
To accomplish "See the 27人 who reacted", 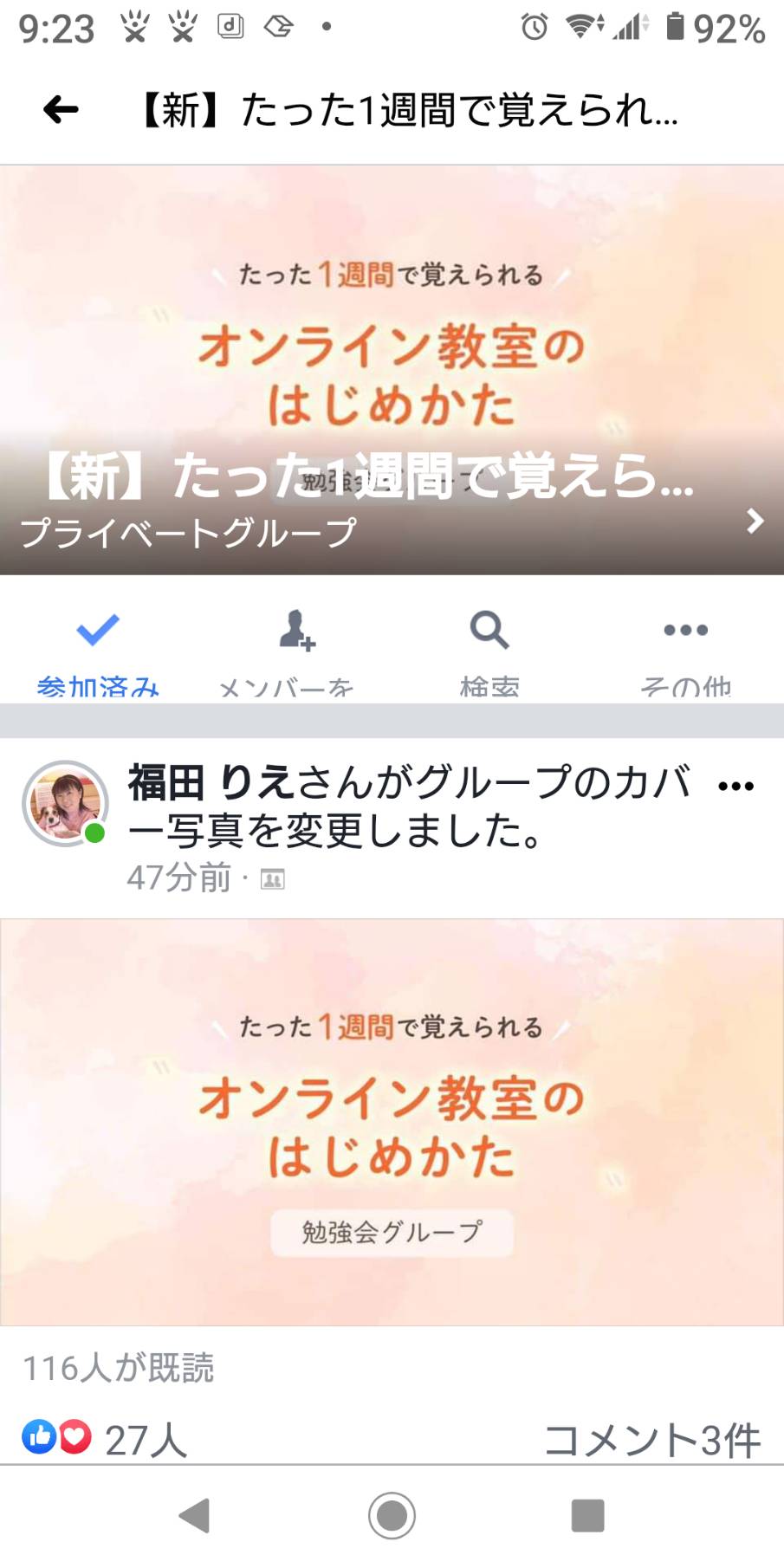I will (105, 1440).
